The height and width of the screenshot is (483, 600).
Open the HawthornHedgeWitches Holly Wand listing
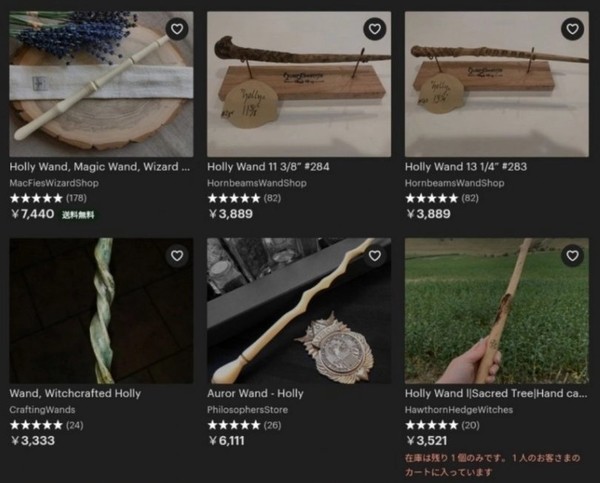click(496, 394)
